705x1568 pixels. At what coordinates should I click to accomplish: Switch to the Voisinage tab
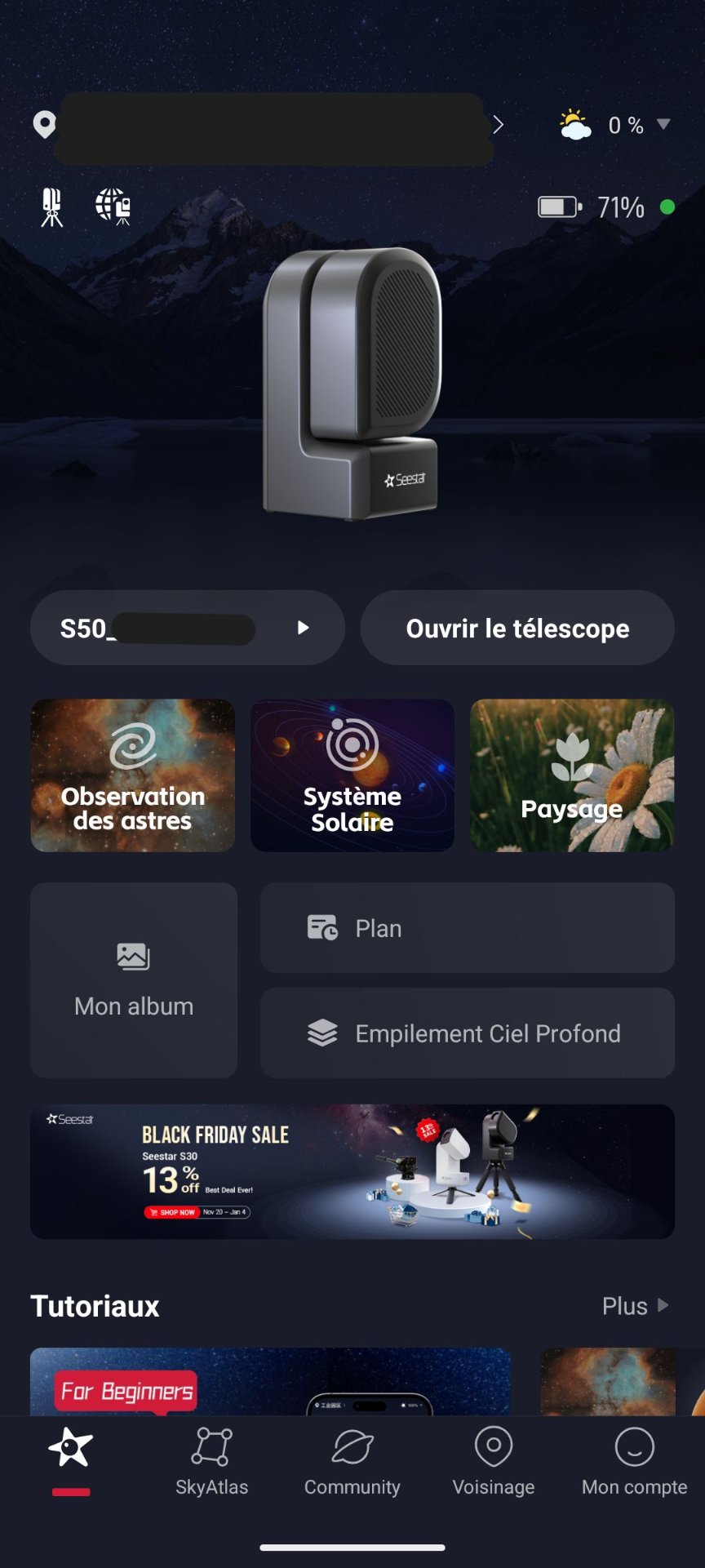tap(494, 1461)
